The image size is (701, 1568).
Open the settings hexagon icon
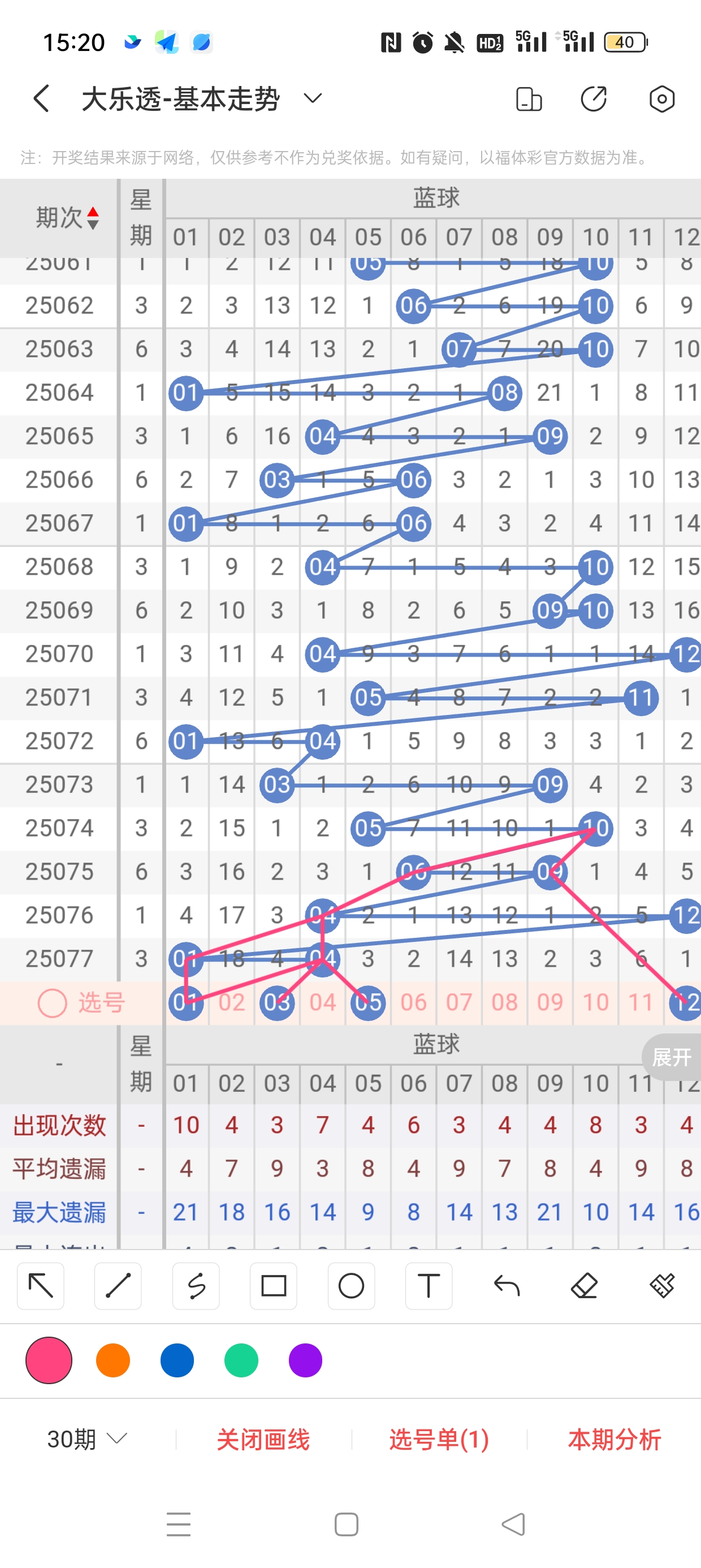(661, 98)
